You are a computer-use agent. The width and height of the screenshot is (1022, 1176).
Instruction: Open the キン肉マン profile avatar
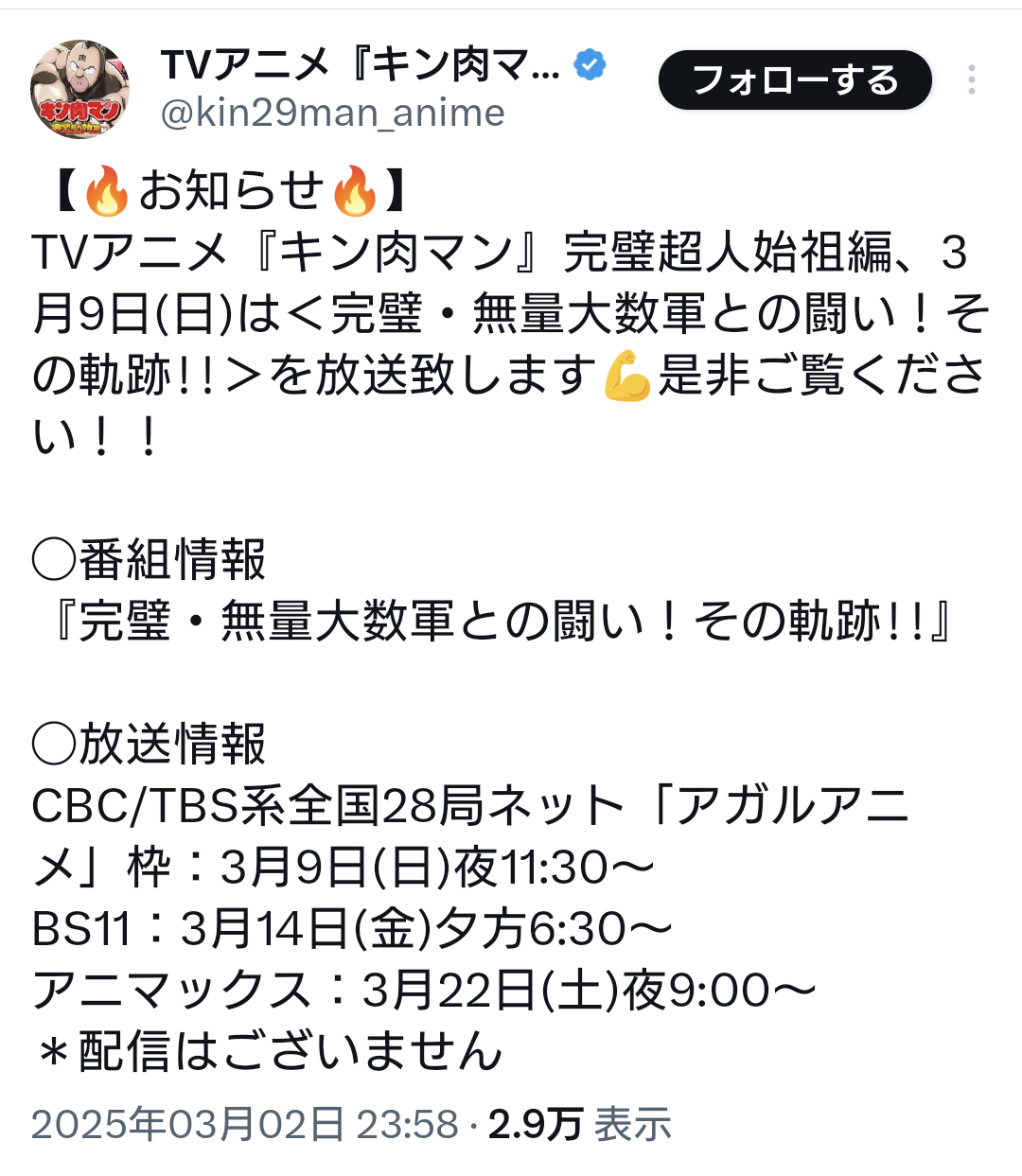[80, 89]
